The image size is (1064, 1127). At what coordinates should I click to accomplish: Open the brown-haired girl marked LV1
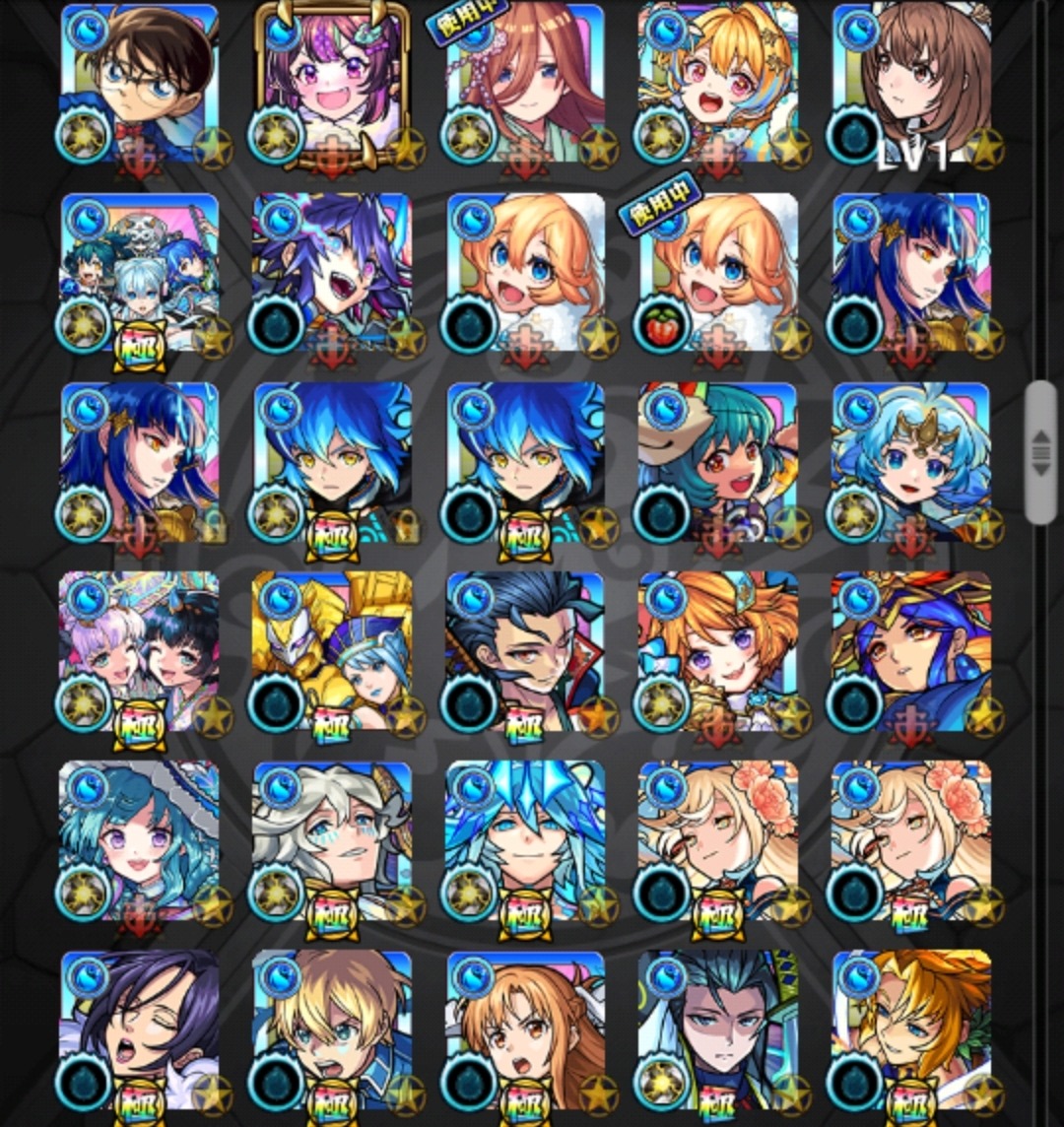[911, 84]
